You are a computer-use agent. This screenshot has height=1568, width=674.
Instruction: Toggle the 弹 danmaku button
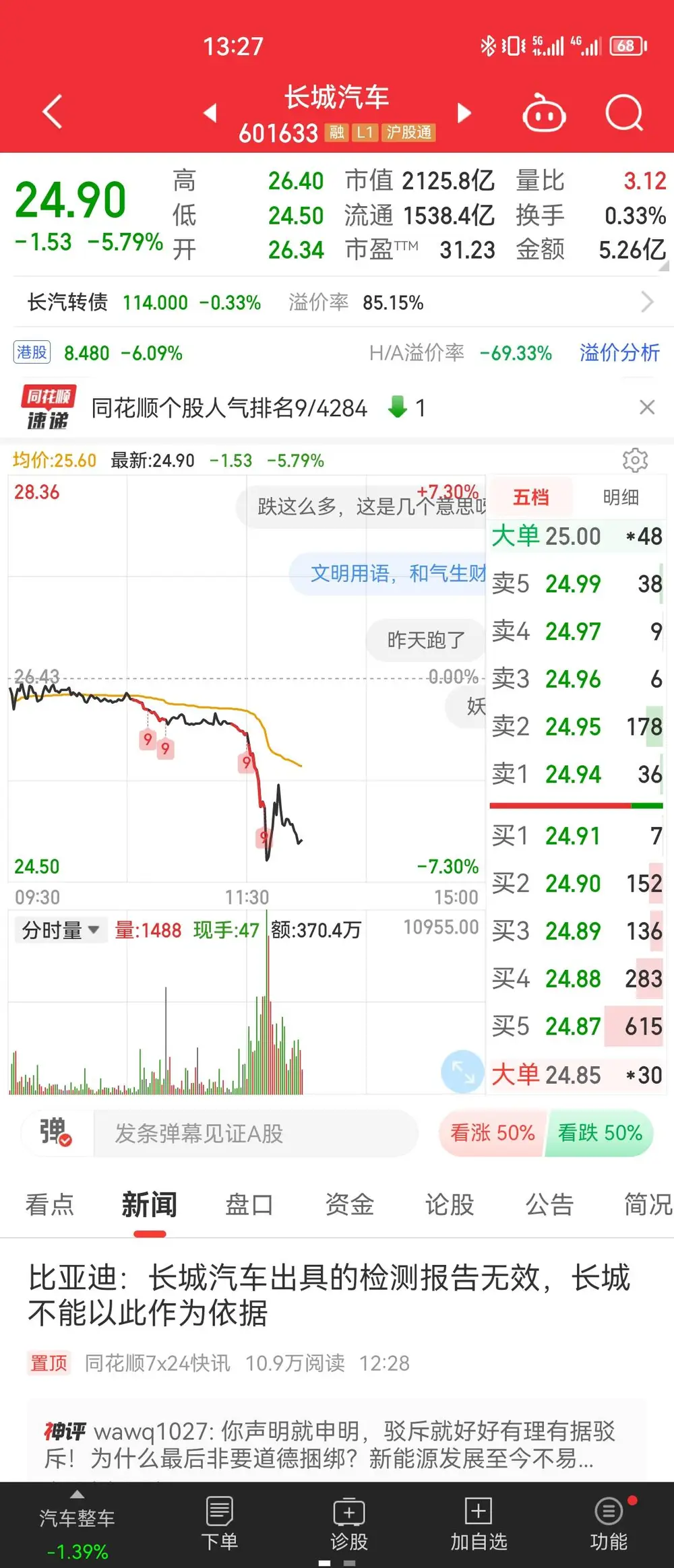[55, 1132]
